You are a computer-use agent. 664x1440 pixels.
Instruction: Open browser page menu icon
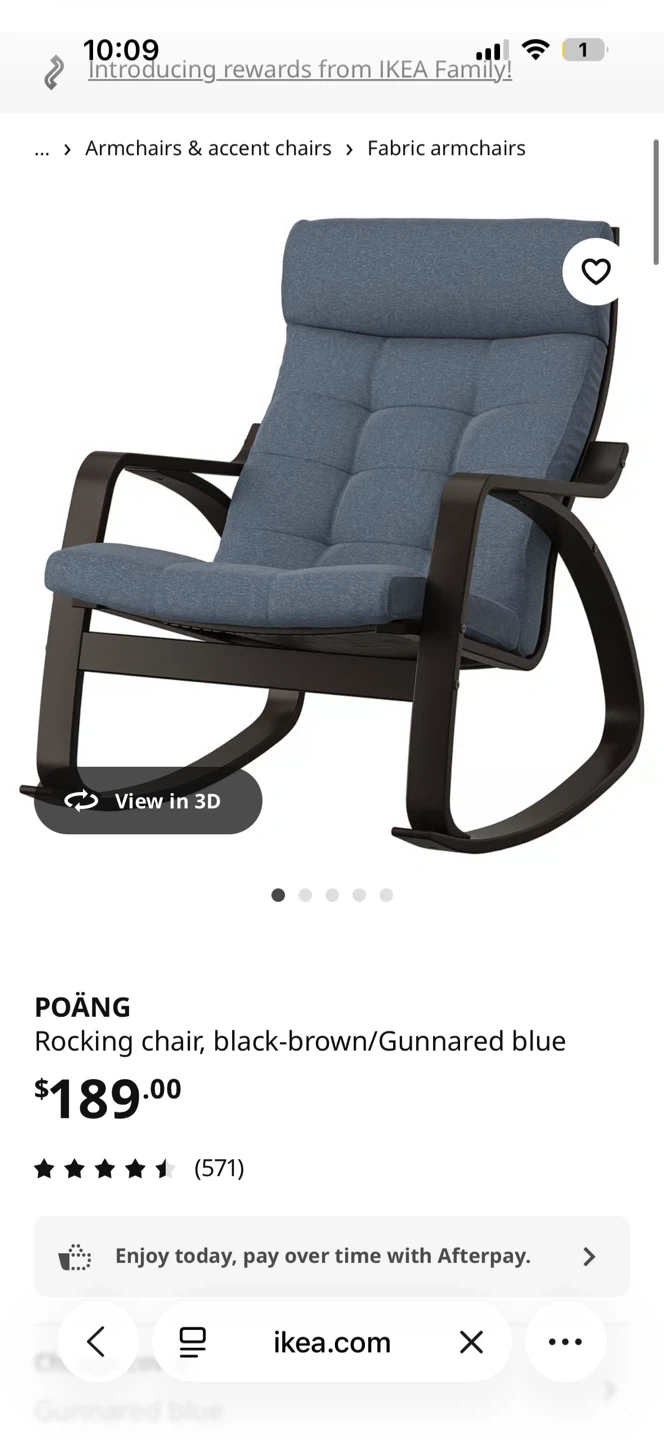click(x=192, y=1342)
